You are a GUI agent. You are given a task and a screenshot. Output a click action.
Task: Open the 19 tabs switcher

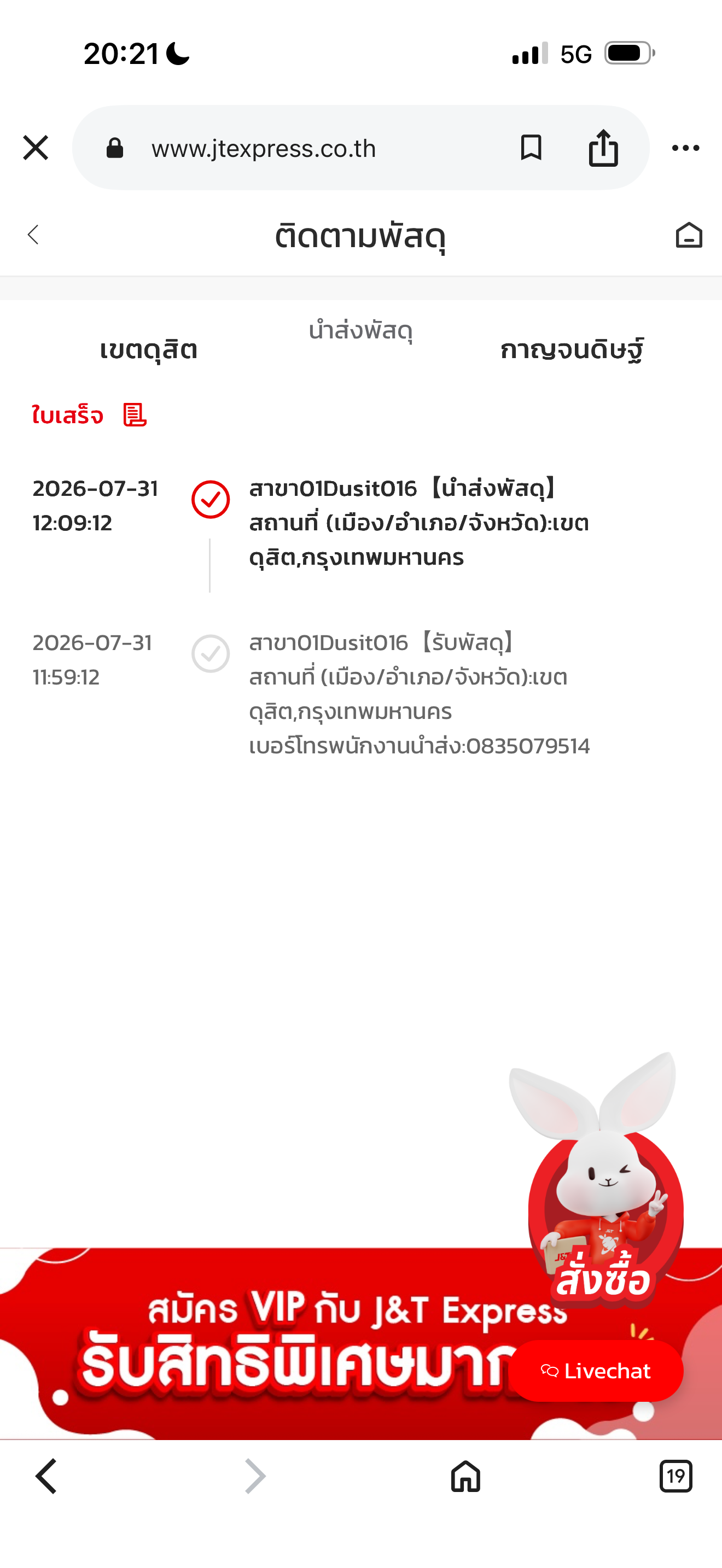676,1476
